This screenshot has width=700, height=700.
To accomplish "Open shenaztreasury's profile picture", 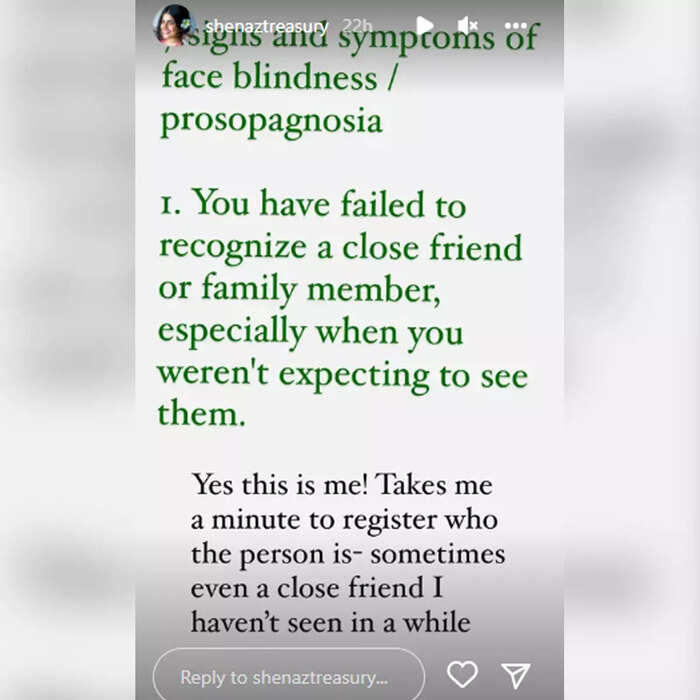I will click(x=172, y=25).
